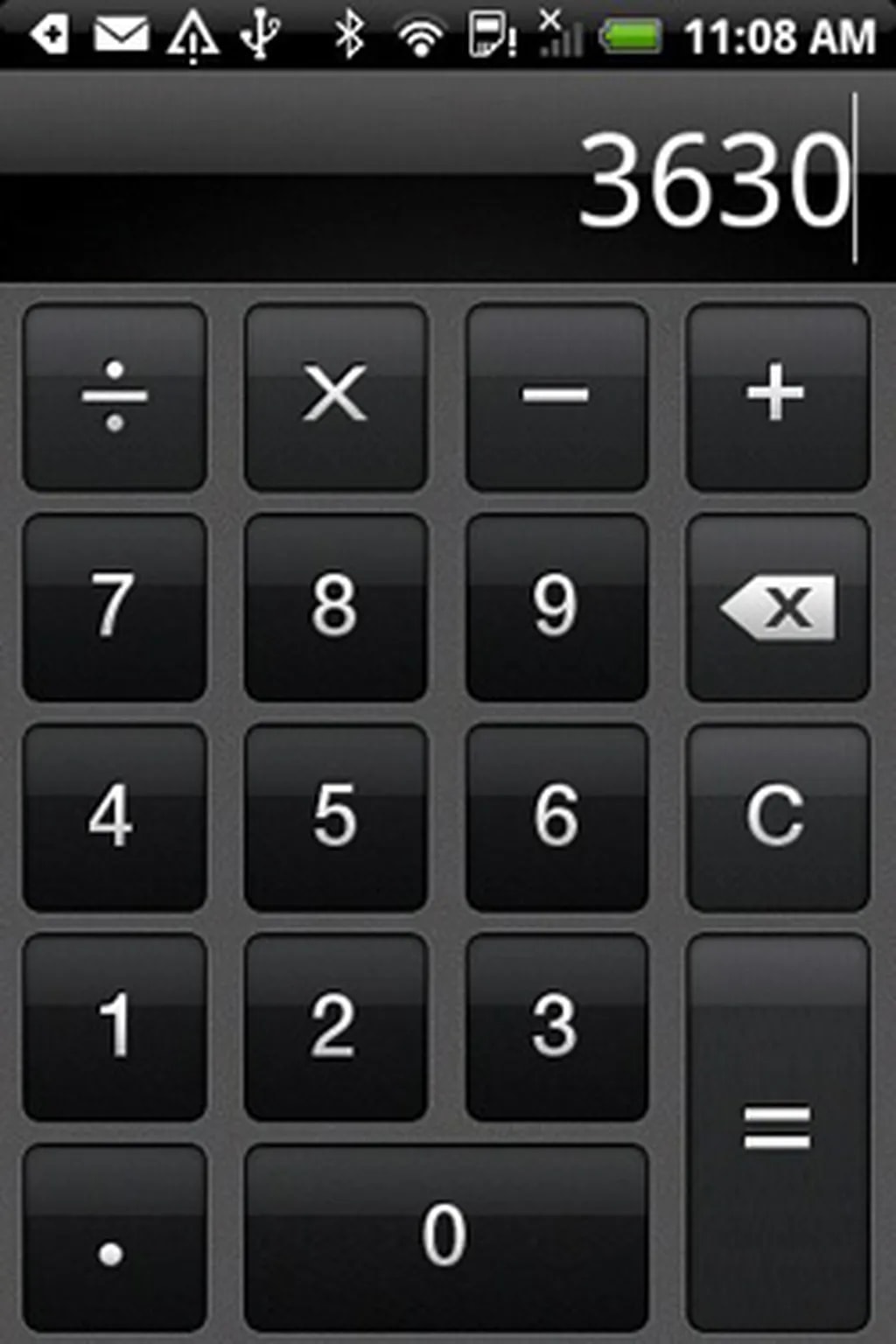Tap the number 4 key

(115, 817)
